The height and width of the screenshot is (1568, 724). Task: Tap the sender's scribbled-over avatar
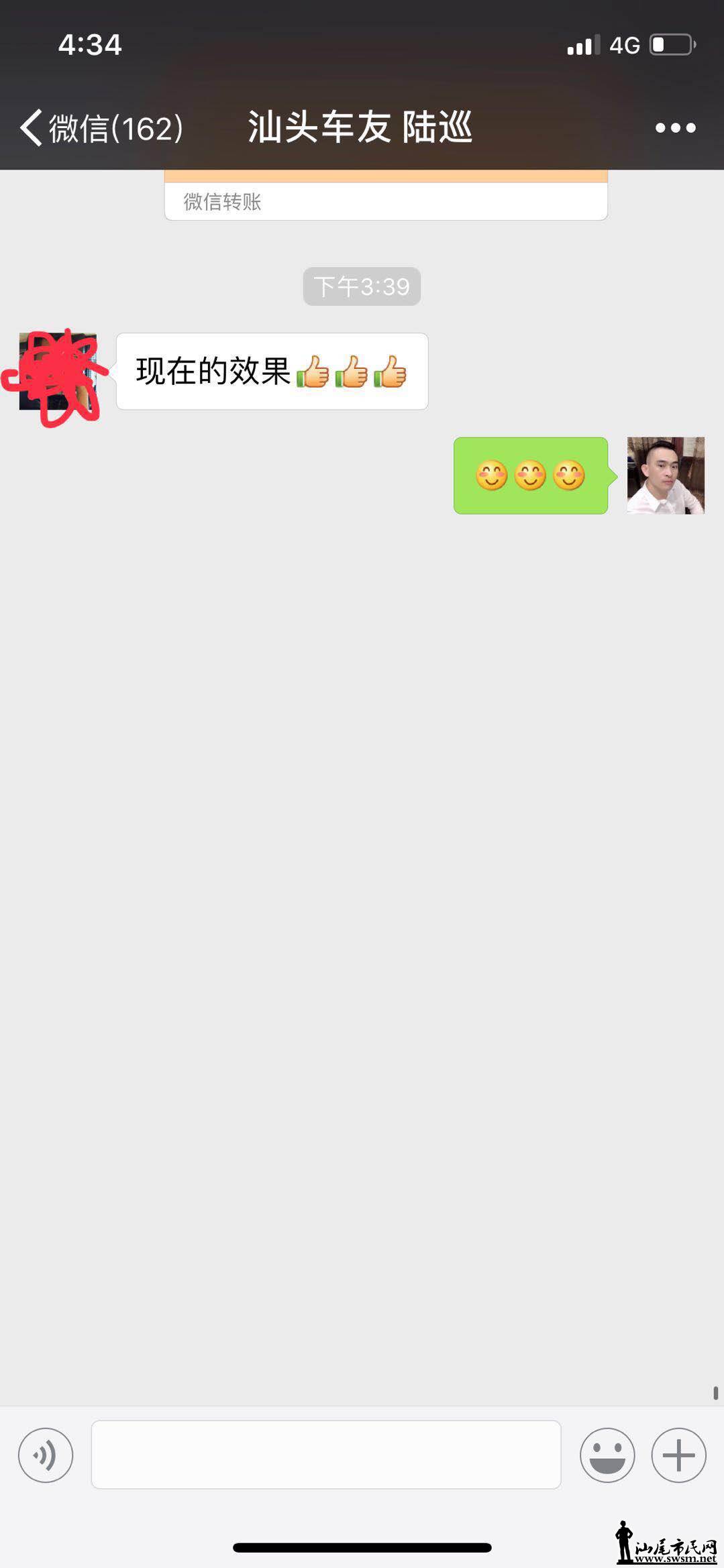pyautogui.click(x=58, y=372)
